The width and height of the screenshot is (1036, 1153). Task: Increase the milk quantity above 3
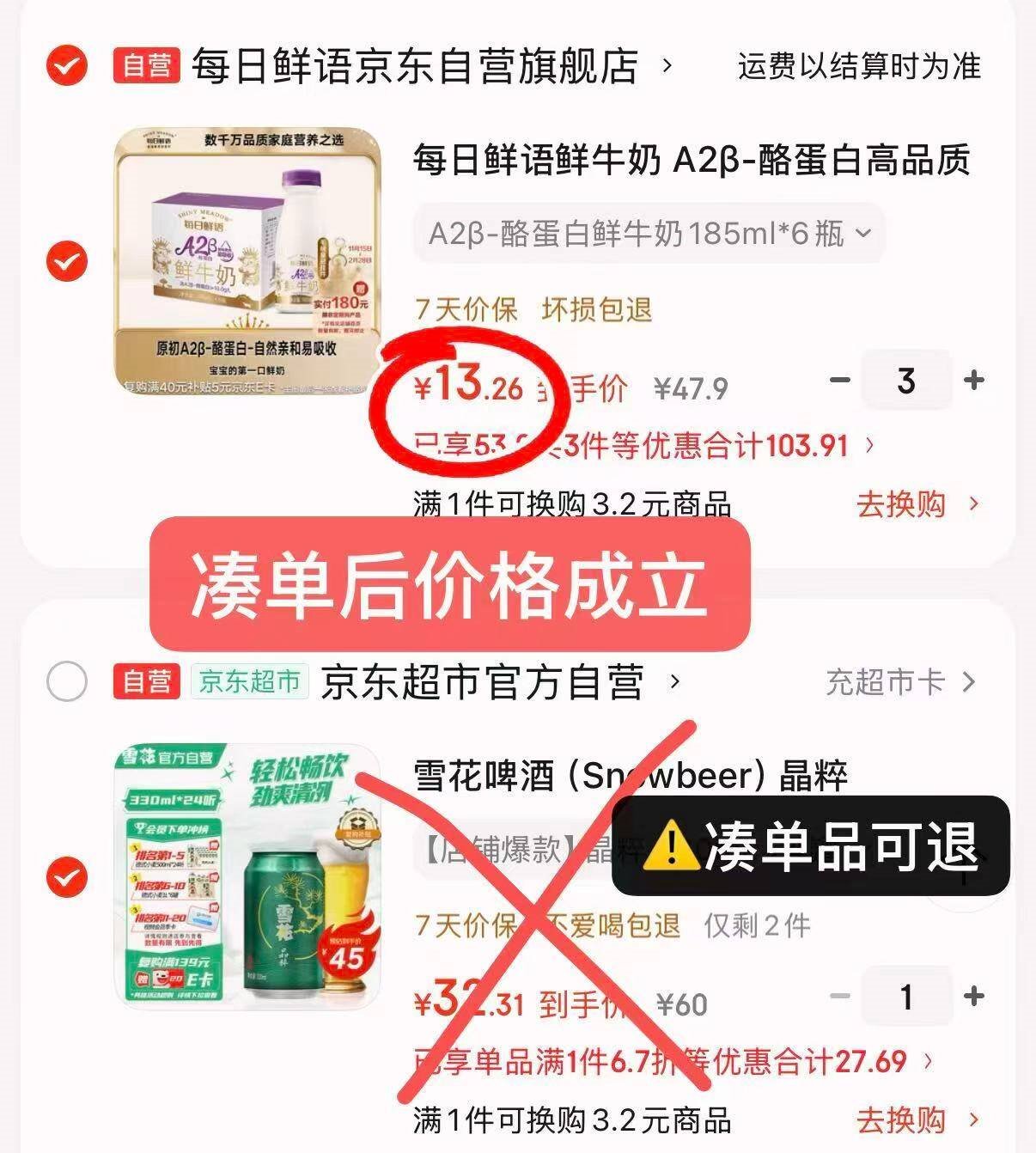(974, 380)
